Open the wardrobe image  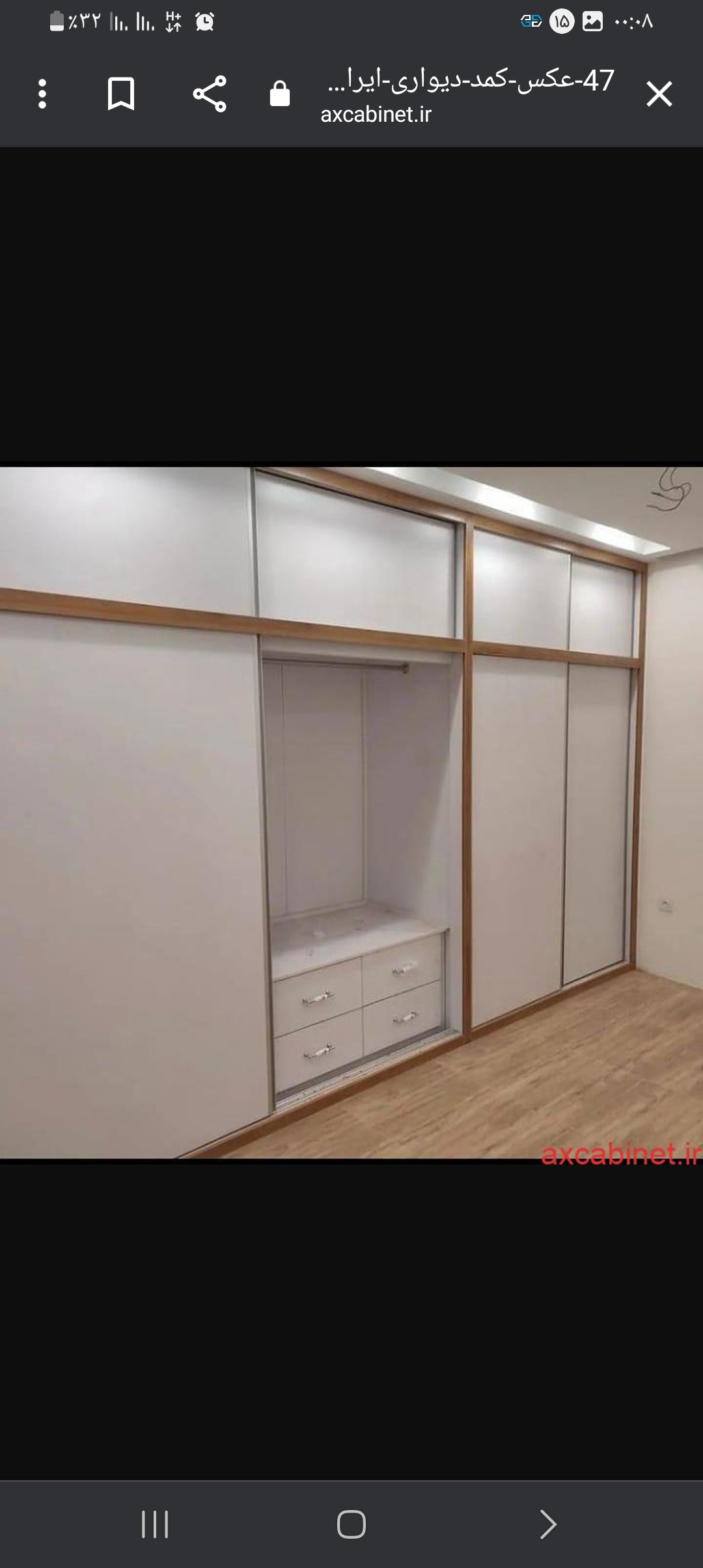point(351,813)
